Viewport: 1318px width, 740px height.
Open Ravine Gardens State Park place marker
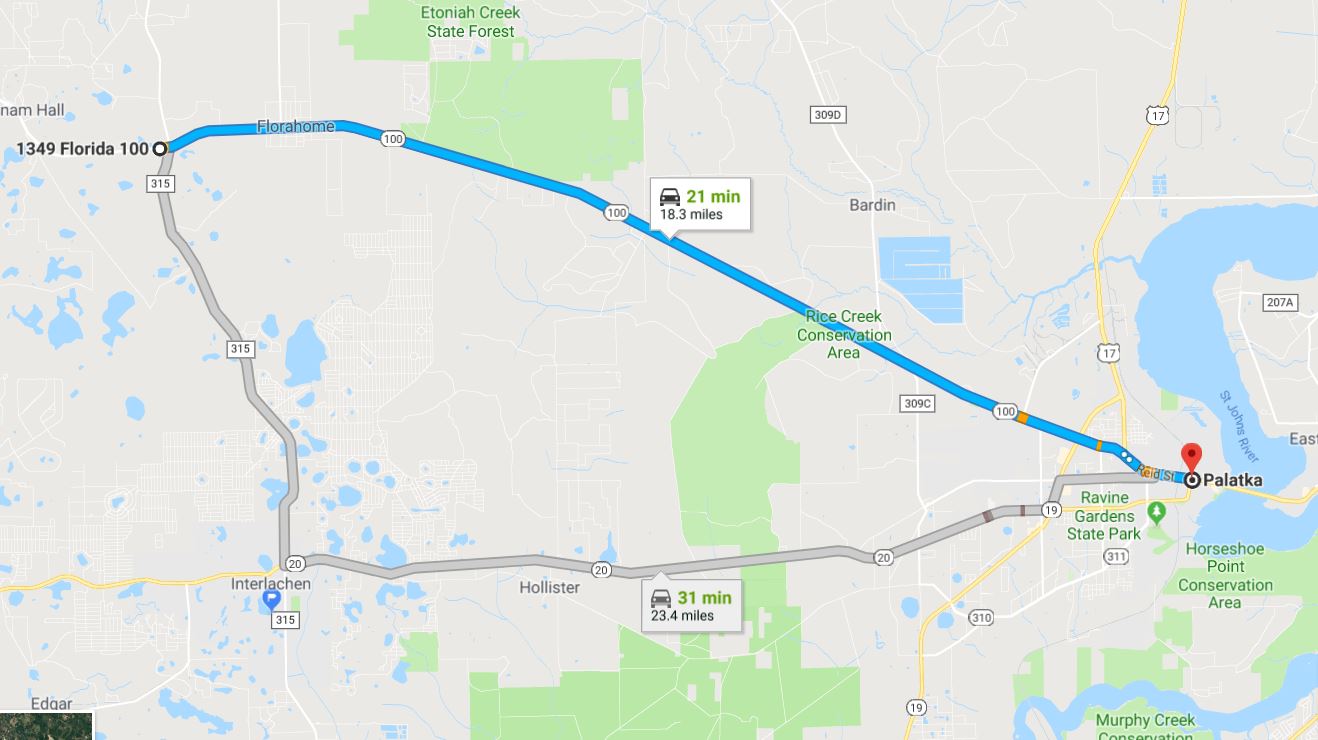pos(1157,513)
